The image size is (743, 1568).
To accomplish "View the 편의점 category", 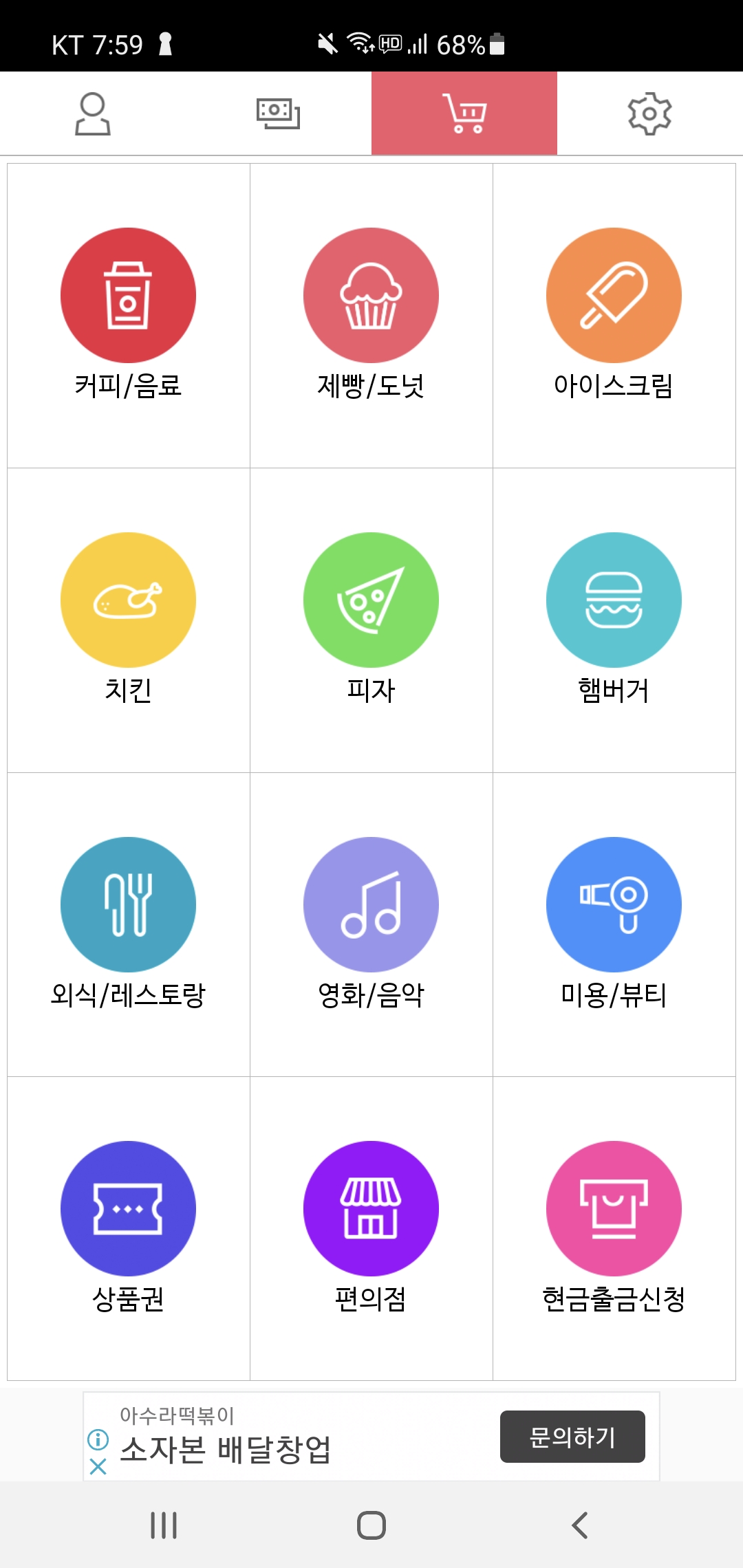I will point(371,1229).
